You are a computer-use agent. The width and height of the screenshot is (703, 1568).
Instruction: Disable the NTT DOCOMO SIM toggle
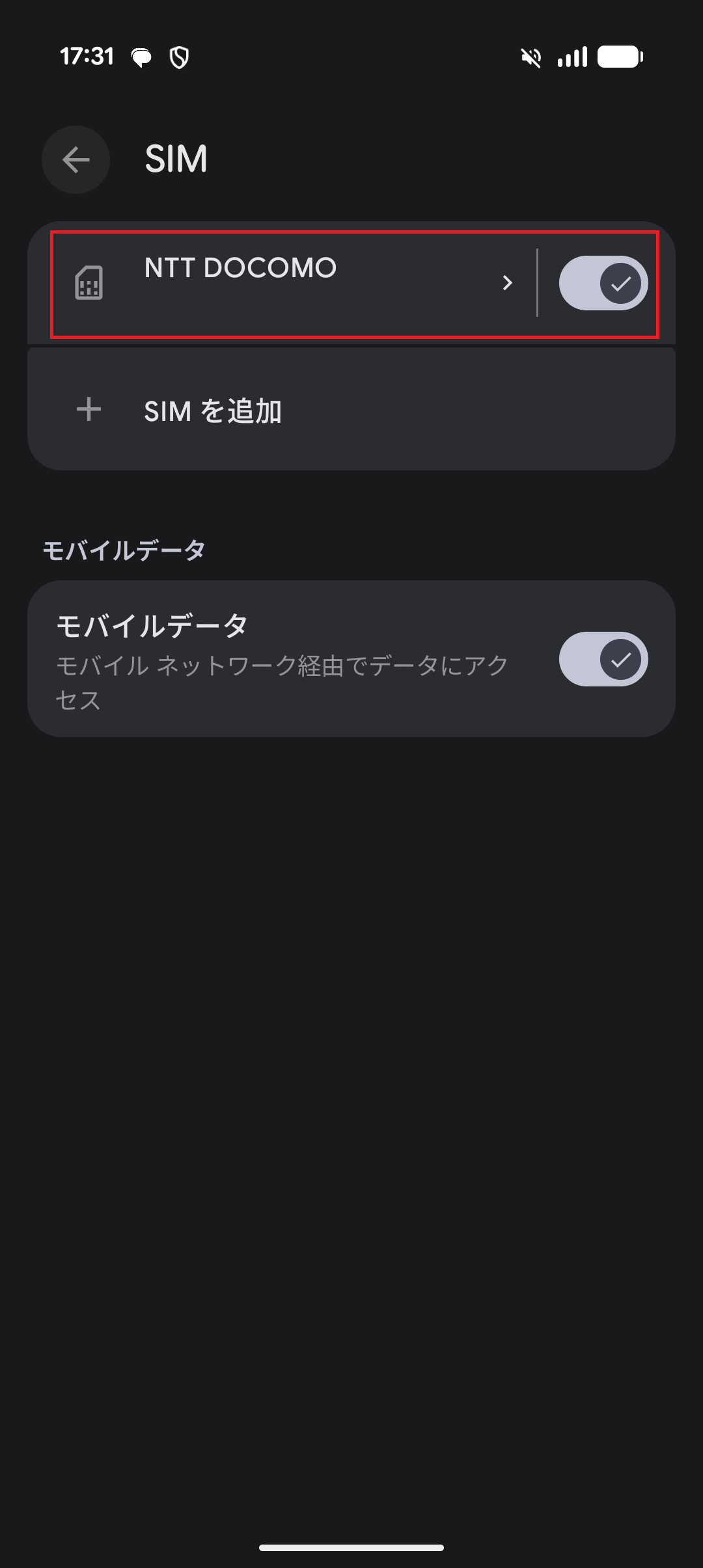(x=603, y=283)
